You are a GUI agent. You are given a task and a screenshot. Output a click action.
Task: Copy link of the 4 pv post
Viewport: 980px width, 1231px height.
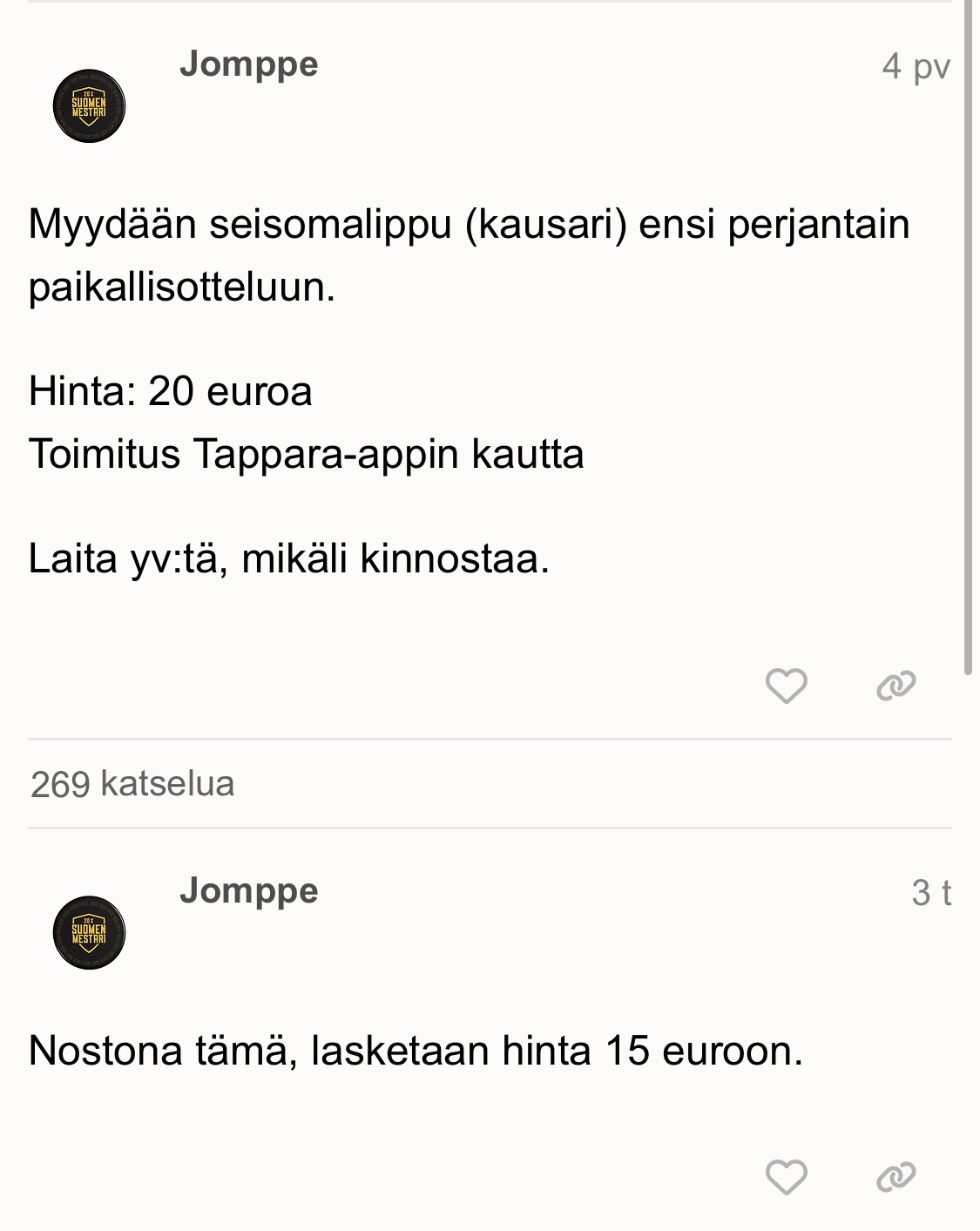(x=896, y=686)
